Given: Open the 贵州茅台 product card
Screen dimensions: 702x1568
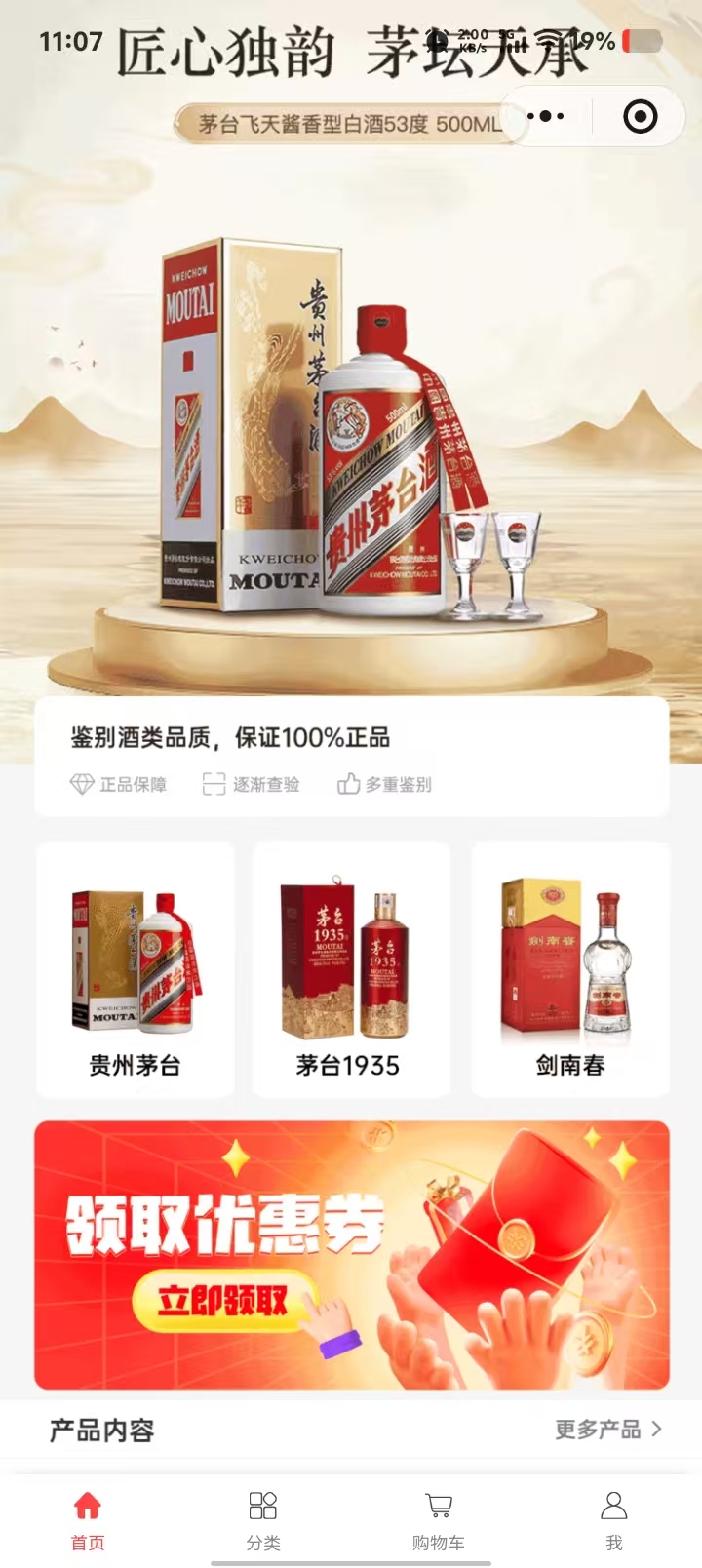Looking at the screenshot, I should 136,968.
